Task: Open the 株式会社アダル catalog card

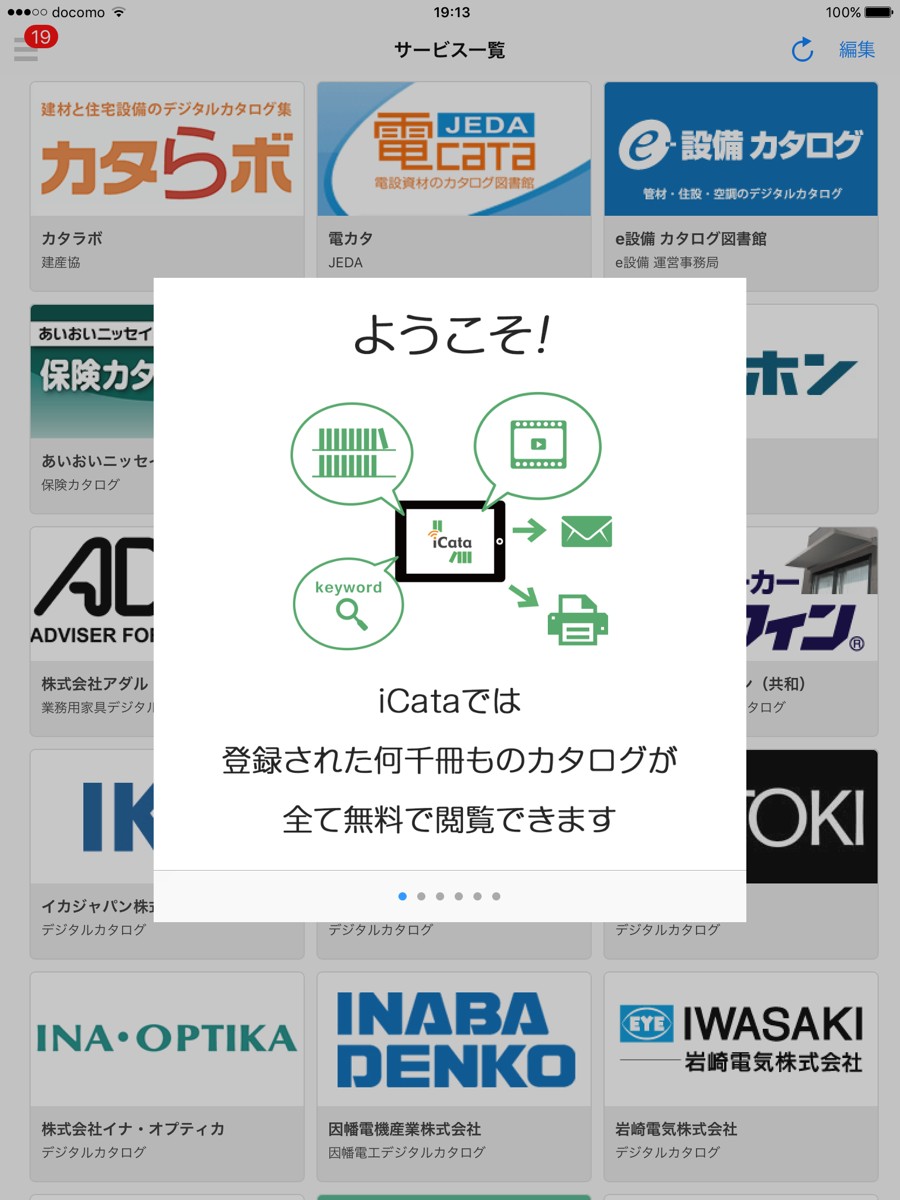Action: 90,630
